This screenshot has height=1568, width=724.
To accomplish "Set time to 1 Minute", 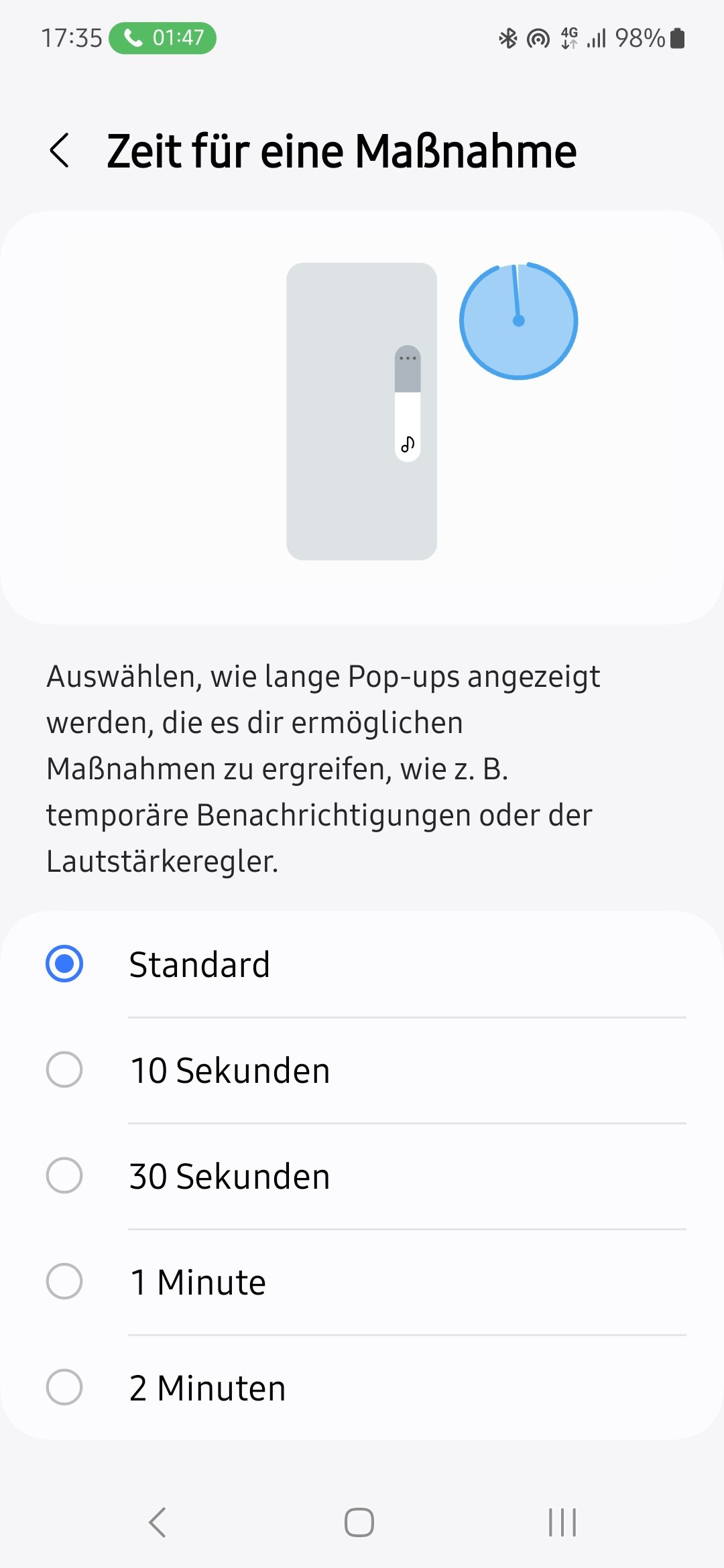I will point(64,1281).
